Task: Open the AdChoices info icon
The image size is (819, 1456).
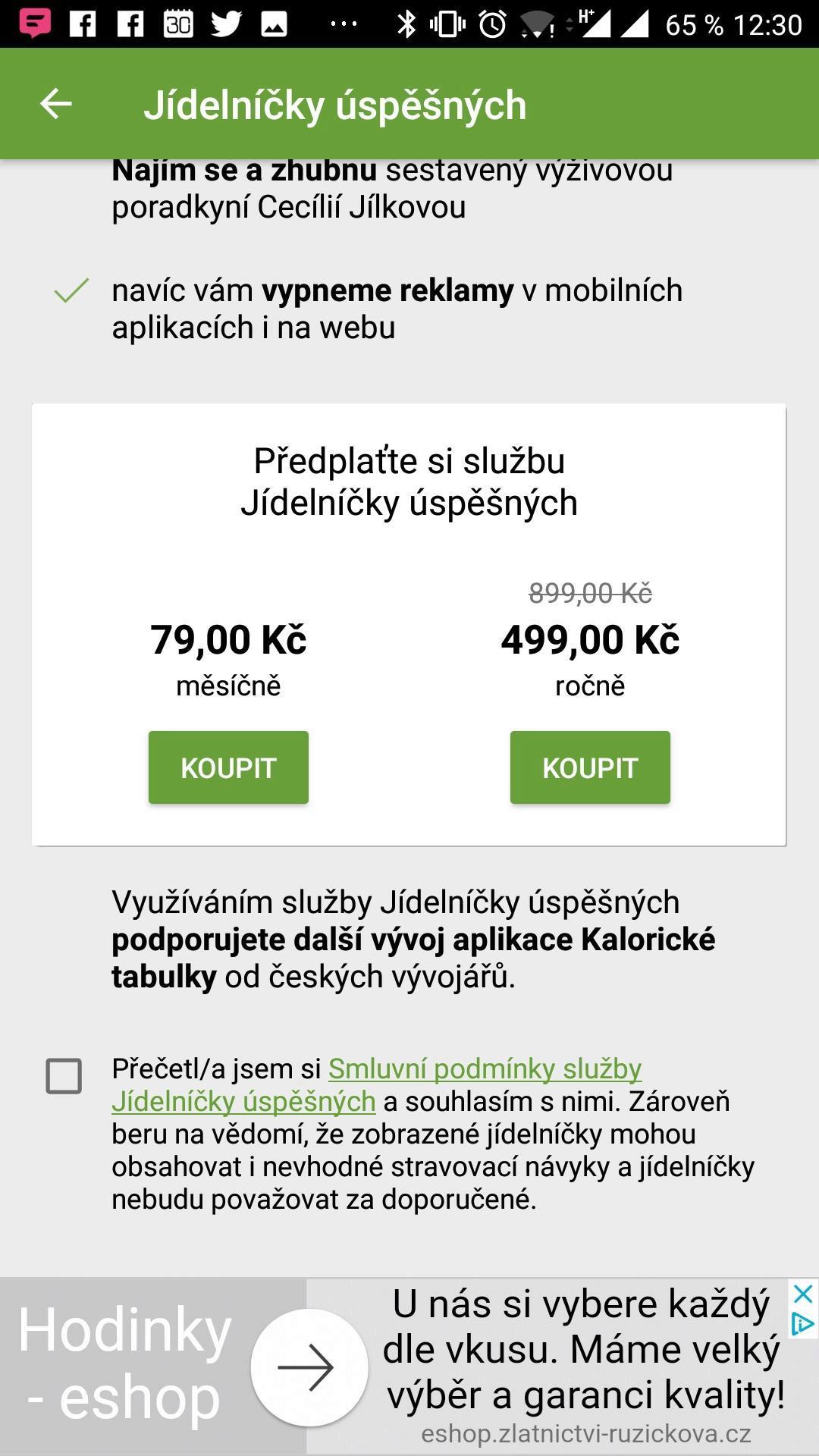Action: coord(803,1324)
